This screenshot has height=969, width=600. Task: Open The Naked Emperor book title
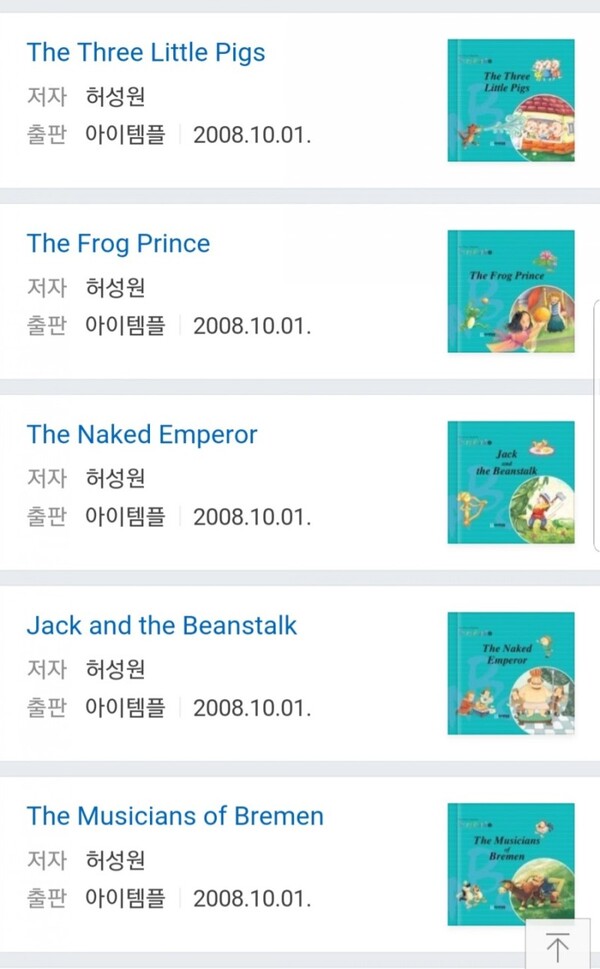point(142,435)
